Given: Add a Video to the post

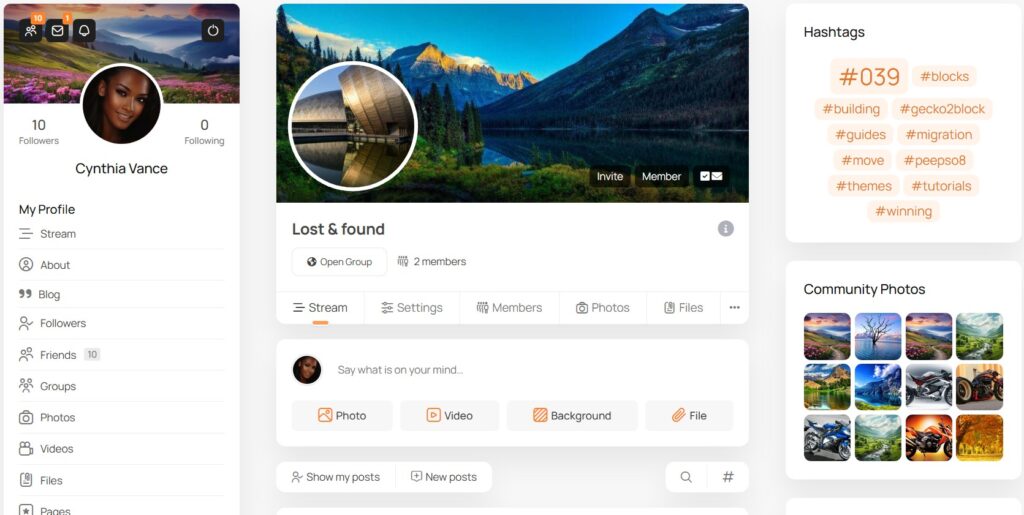Looking at the screenshot, I should pos(449,415).
